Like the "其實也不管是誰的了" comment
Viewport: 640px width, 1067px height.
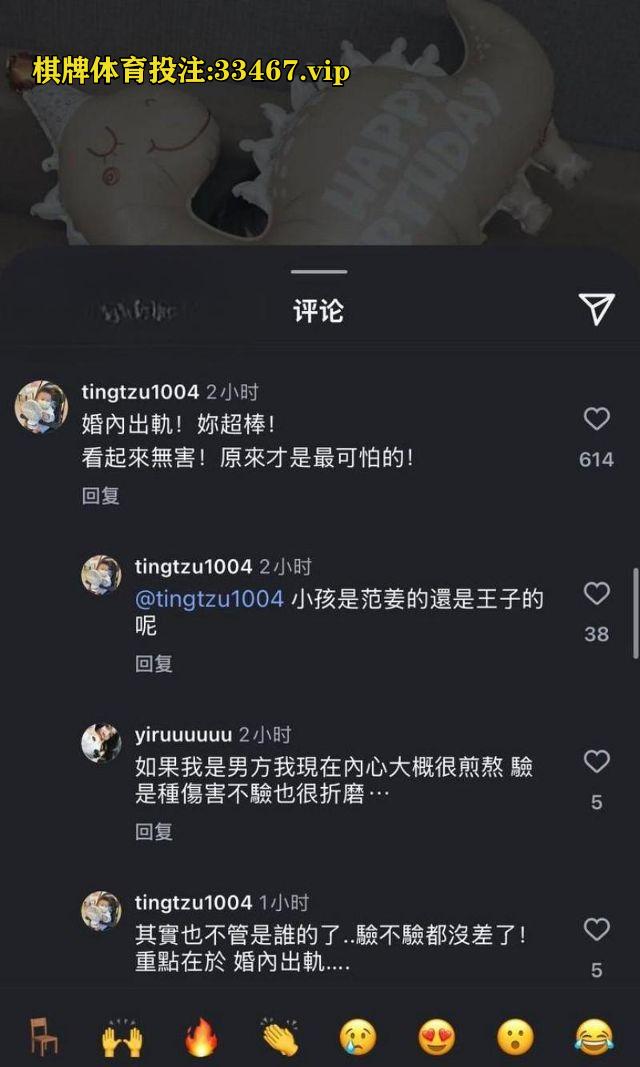point(597,930)
